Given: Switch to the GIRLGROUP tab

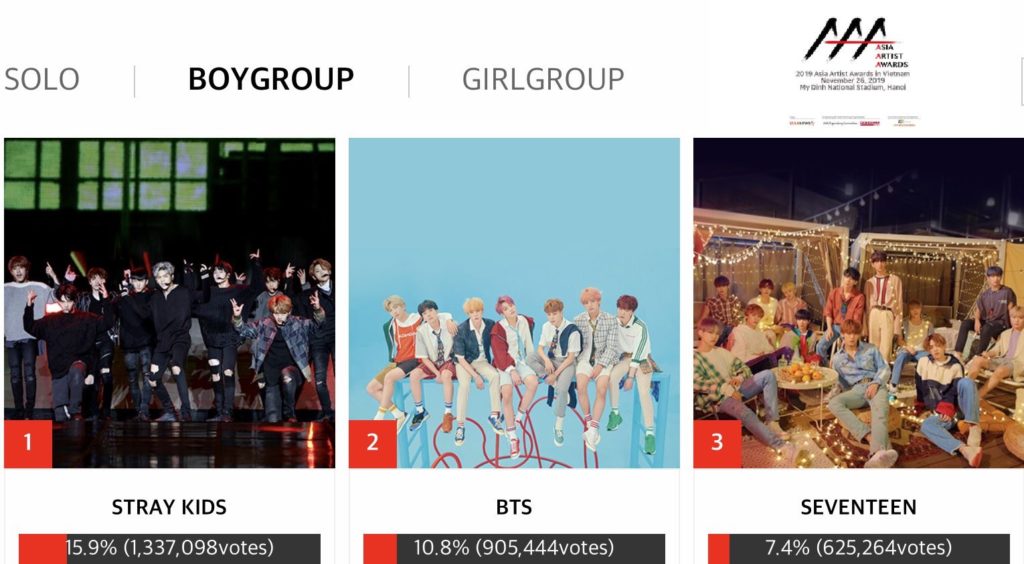Looking at the screenshot, I should pos(542,80).
